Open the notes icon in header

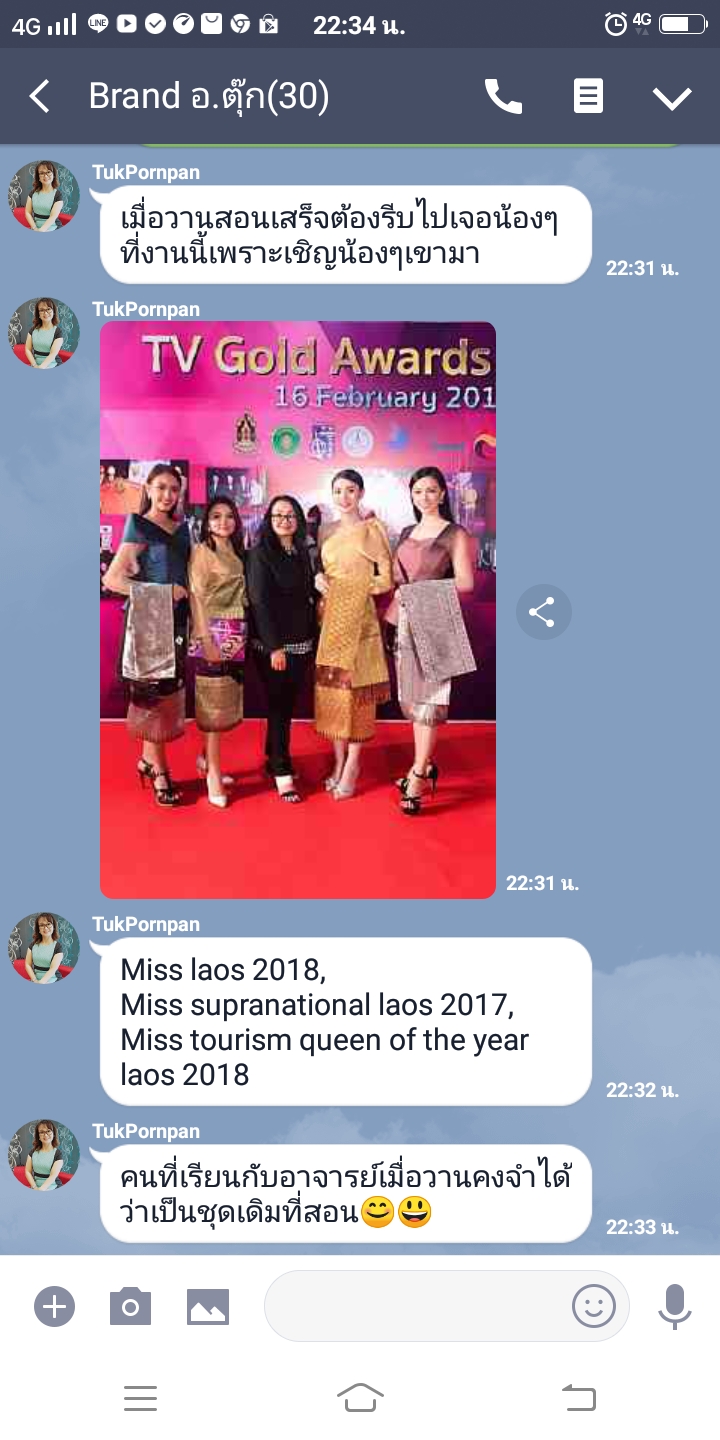[x=588, y=97]
